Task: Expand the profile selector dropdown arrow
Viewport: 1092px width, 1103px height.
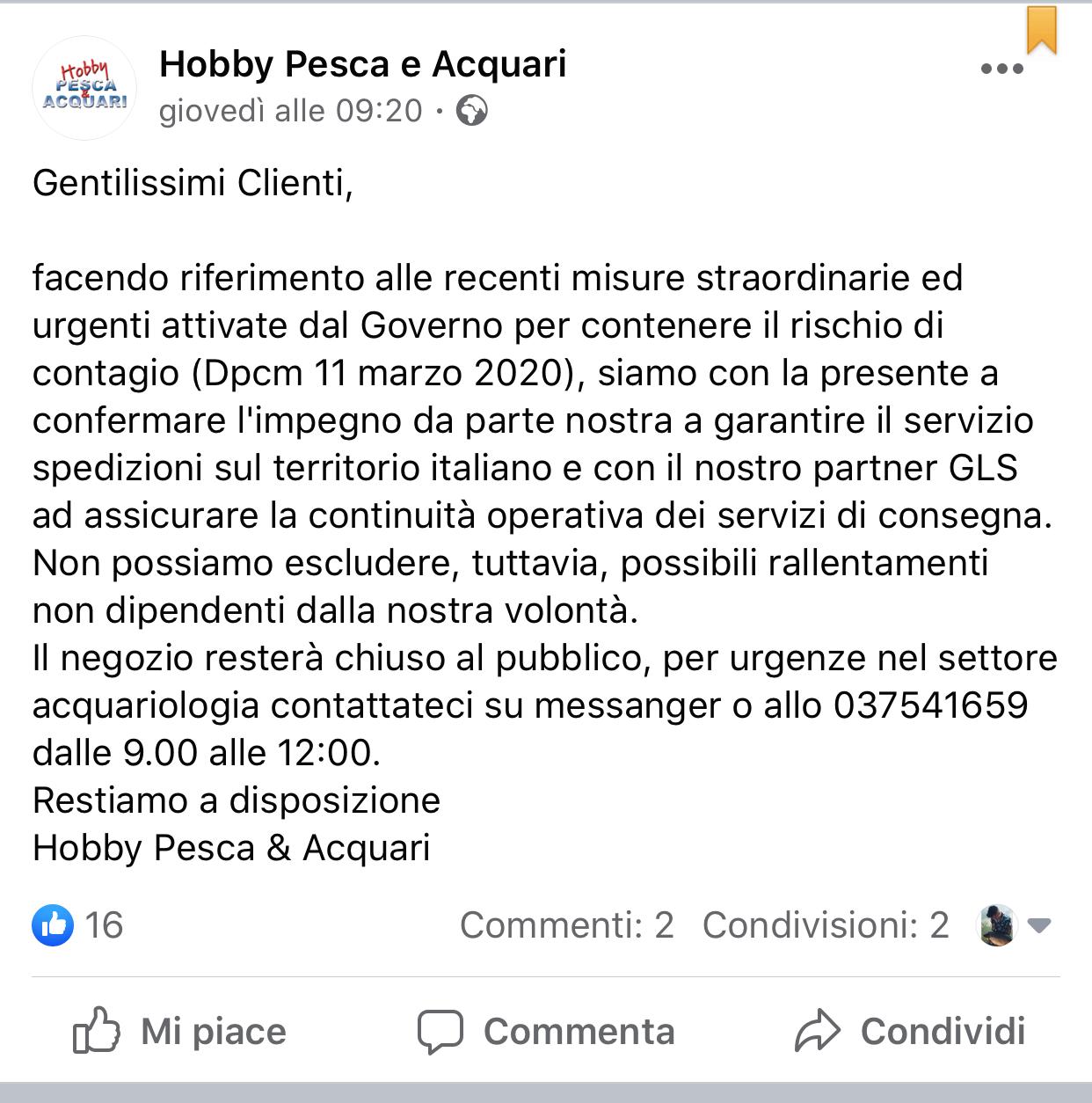Action: click(1040, 925)
